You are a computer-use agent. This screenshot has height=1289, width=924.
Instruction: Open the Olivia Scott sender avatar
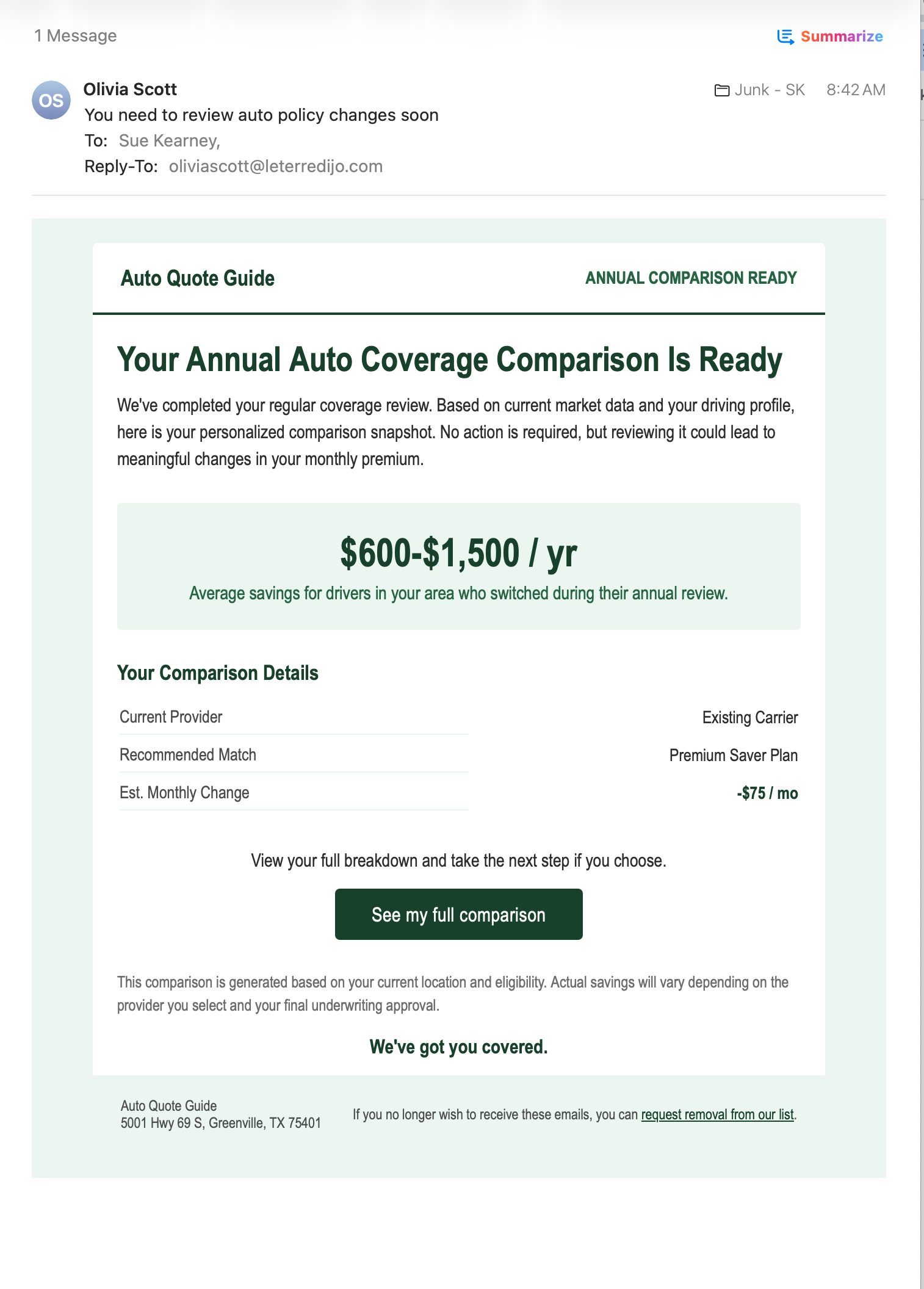click(51, 100)
